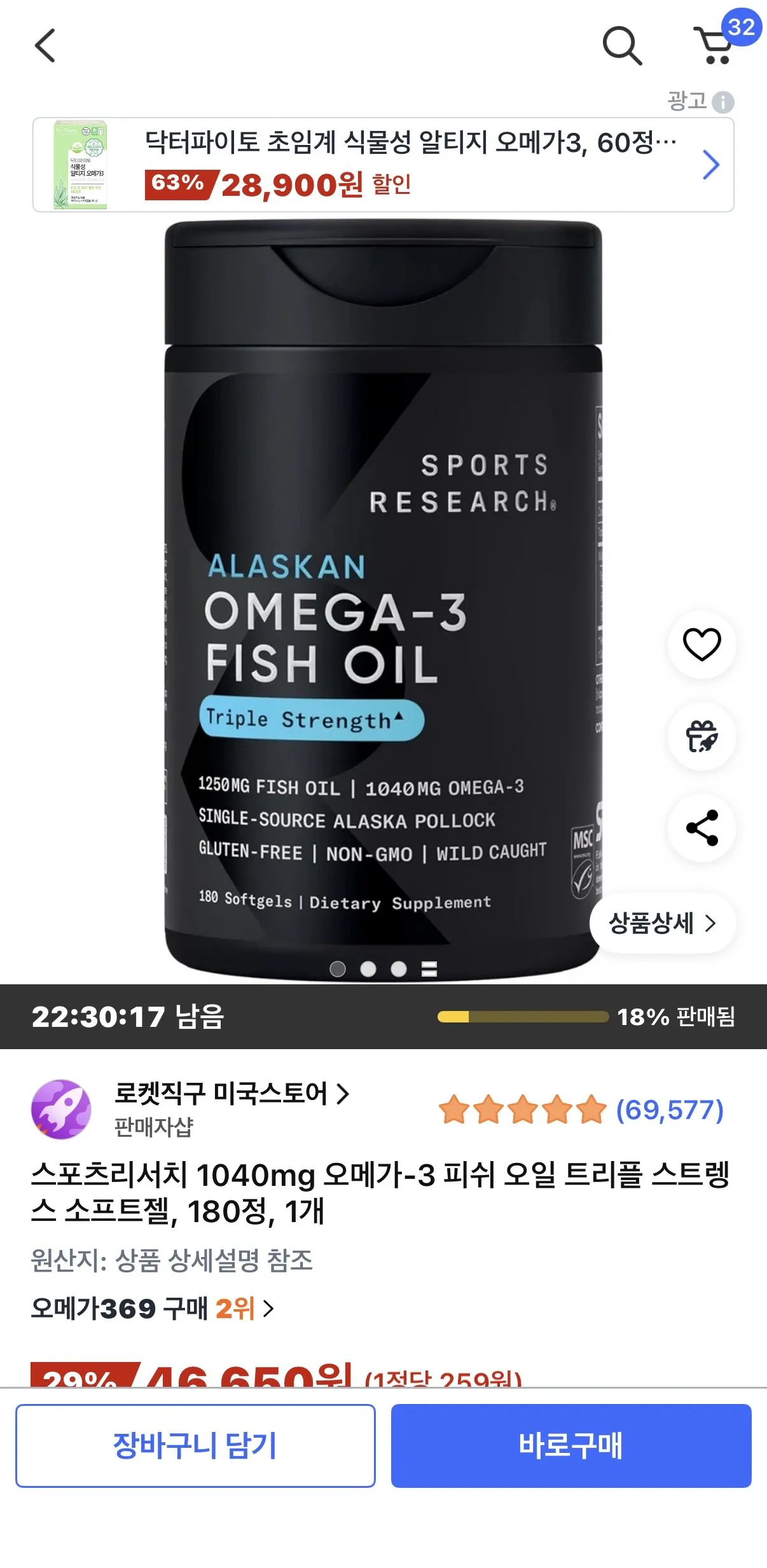This screenshot has width=767, height=1568.
Task: Select the second carousel dot
Action: pos(368,970)
